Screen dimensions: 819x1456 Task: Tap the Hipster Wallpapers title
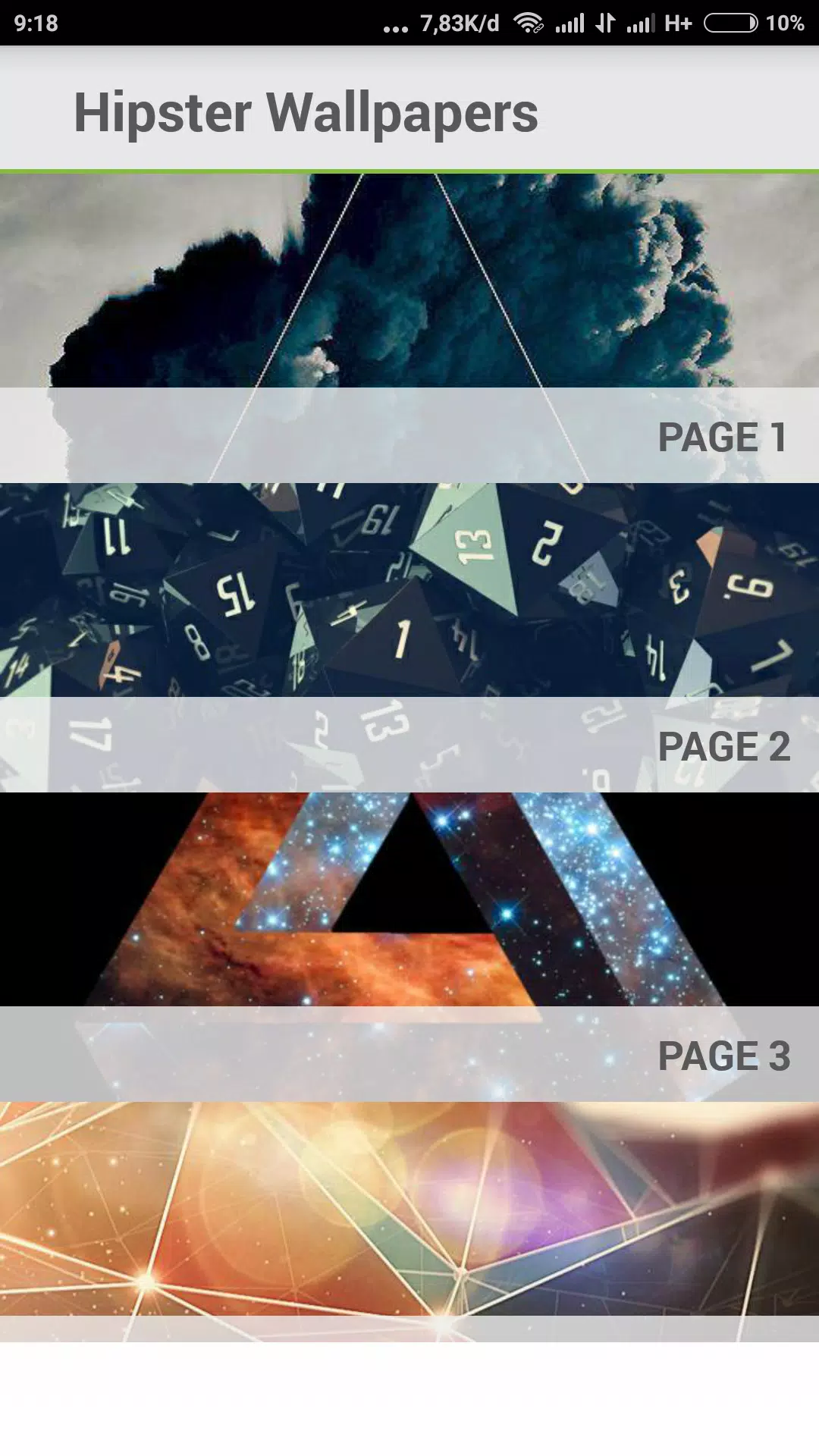click(x=306, y=112)
